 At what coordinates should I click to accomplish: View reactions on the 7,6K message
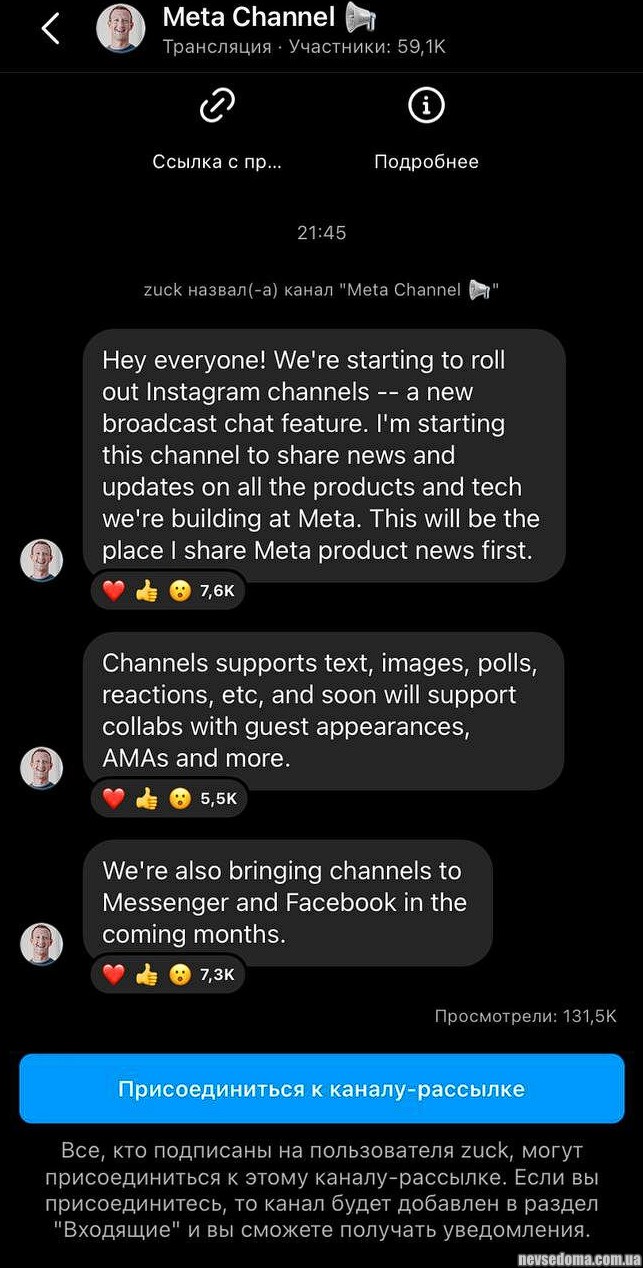[x=168, y=591]
